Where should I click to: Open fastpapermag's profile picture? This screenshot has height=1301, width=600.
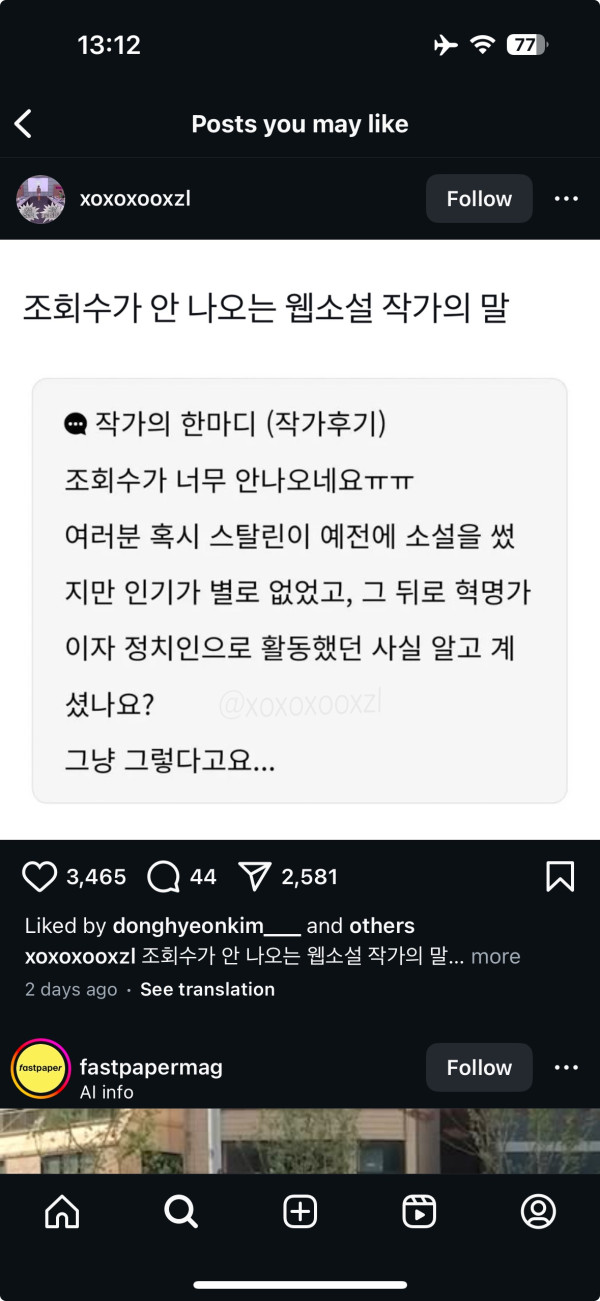[39, 1068]
